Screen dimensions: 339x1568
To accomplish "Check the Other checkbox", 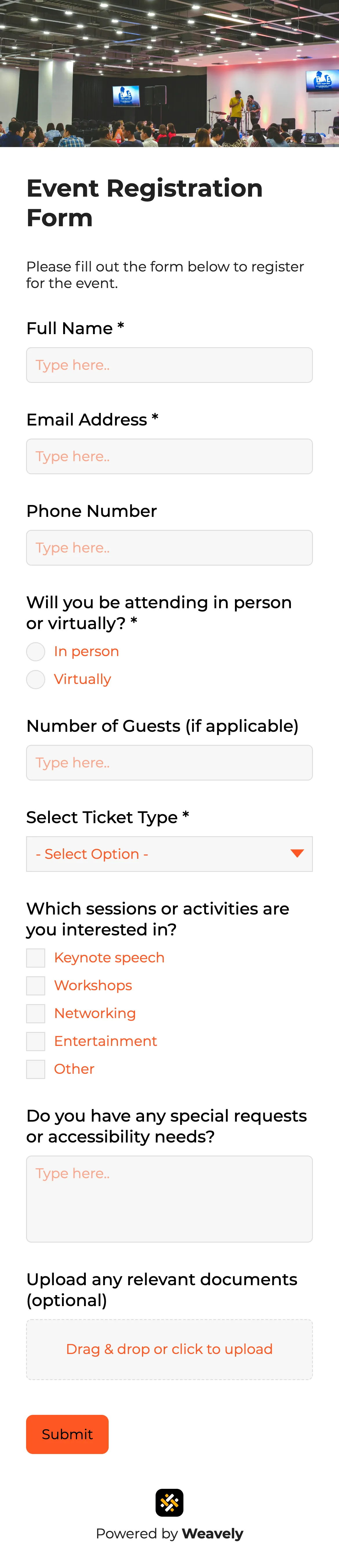I will [x=36, y=1069].
